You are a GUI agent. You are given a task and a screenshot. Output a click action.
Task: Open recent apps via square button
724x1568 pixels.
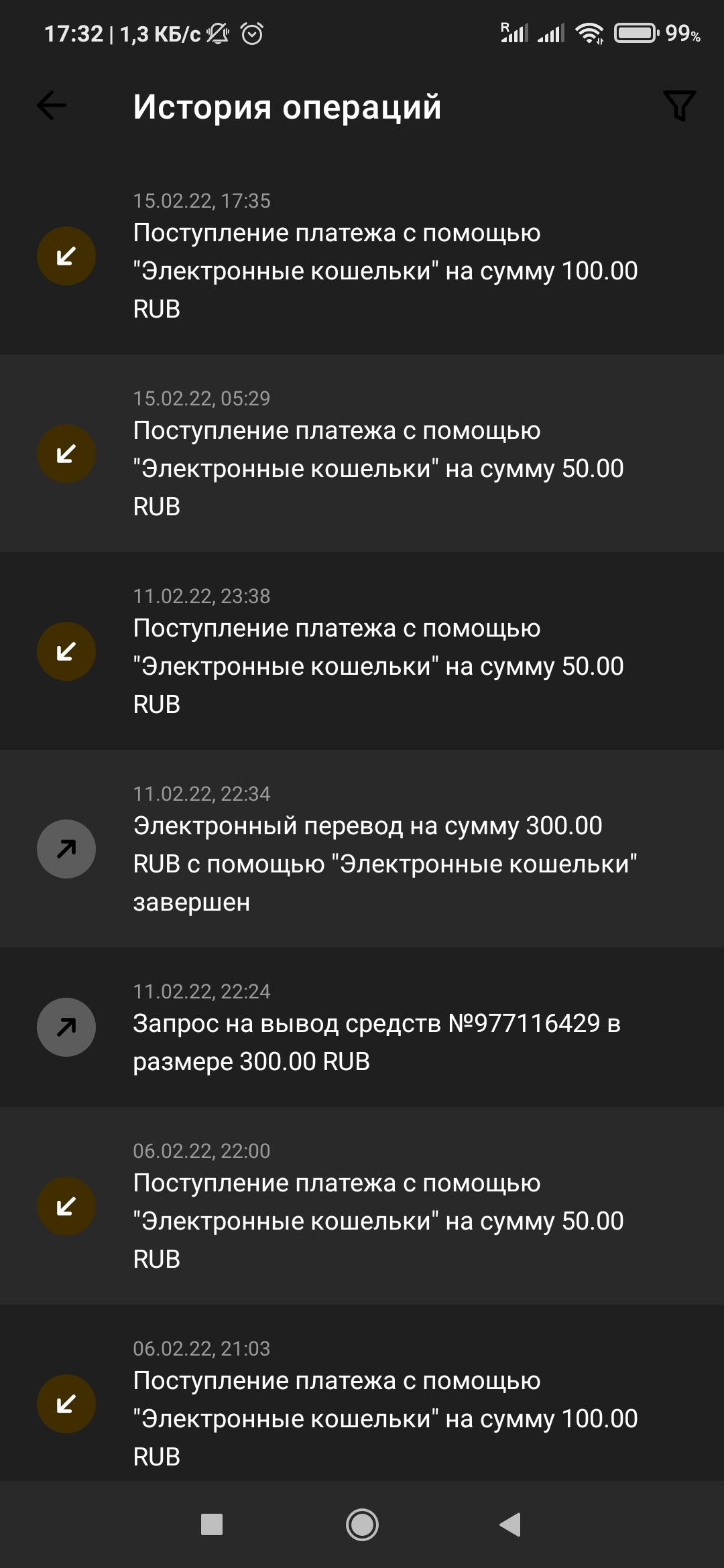tap(212, 1524)
